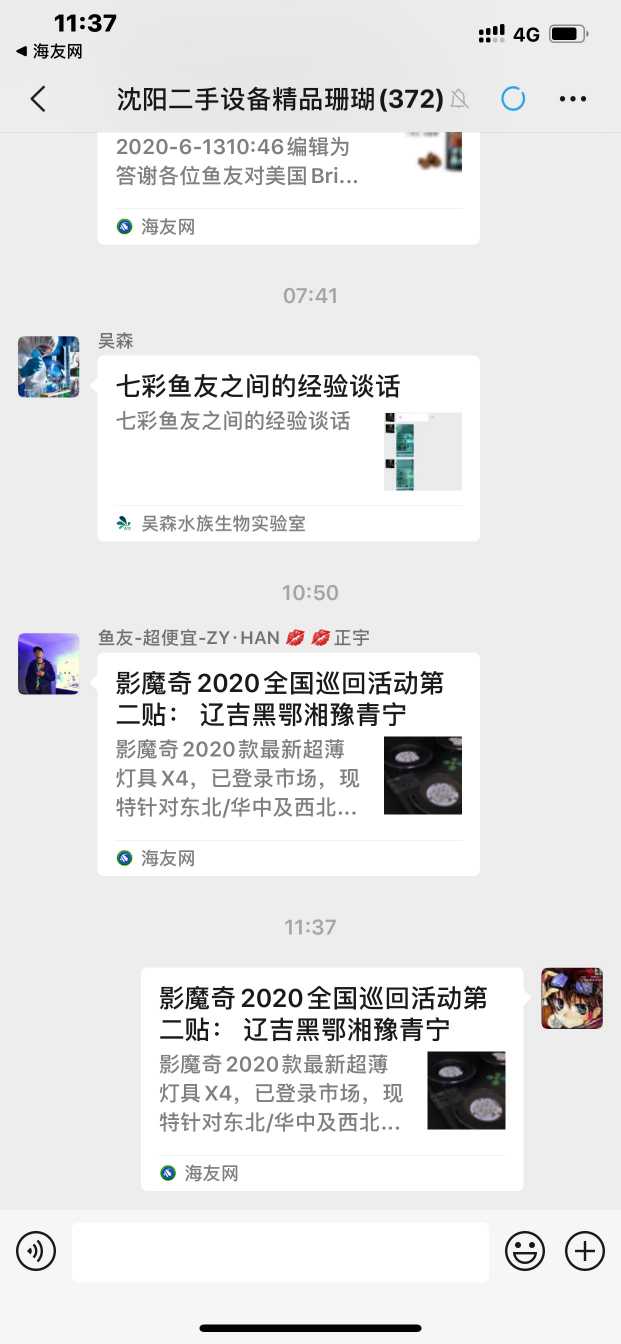Open the plus attachments menu
Image resolution: width=621 pixels, height=1344 pixels.
(x=585, y=1251)
